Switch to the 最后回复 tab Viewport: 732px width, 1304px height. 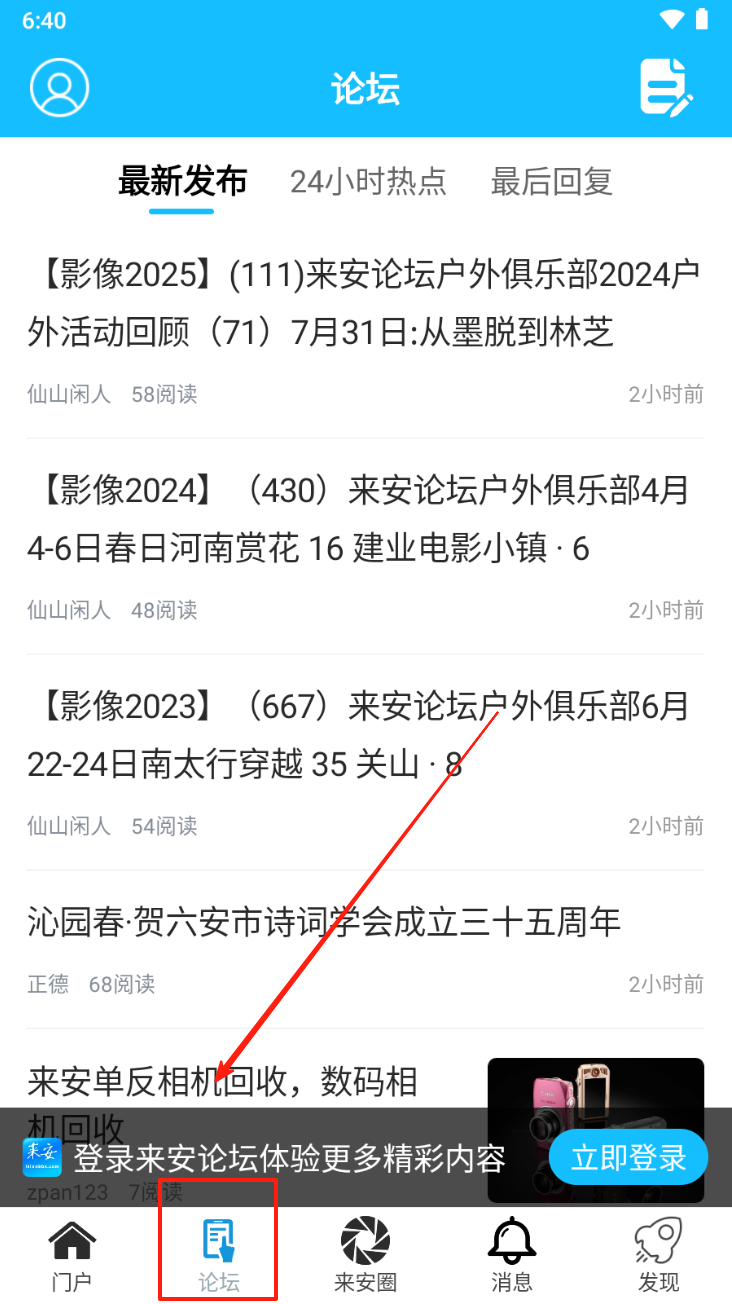point(551,182)
